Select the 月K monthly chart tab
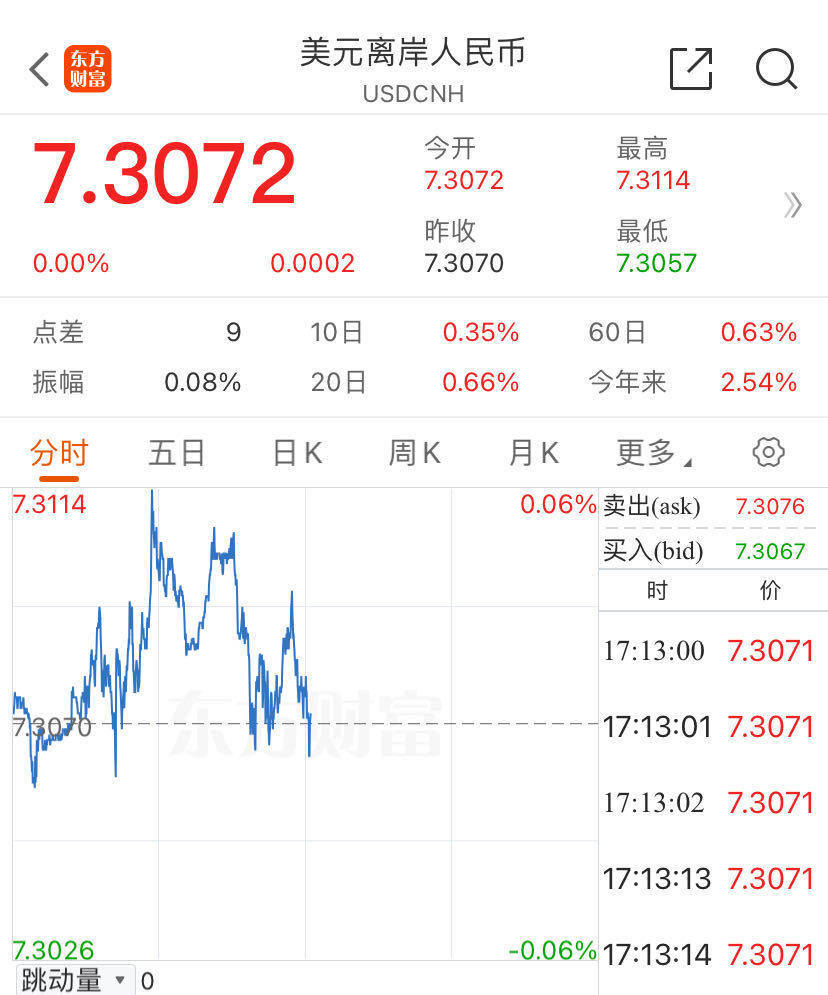Viewport: 828px width, 995px height. pos(531,452)
